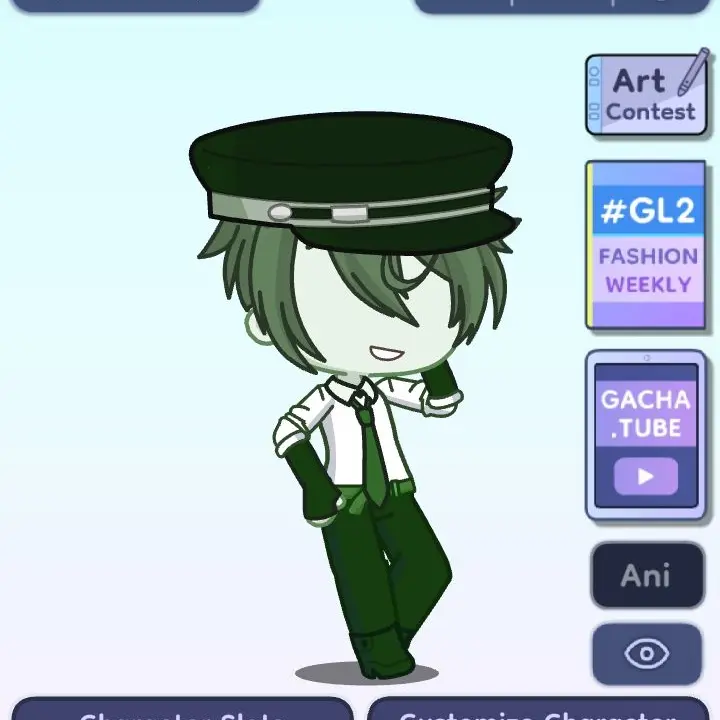Open Customize Character
720x720 pixels.
pos(538,710)
